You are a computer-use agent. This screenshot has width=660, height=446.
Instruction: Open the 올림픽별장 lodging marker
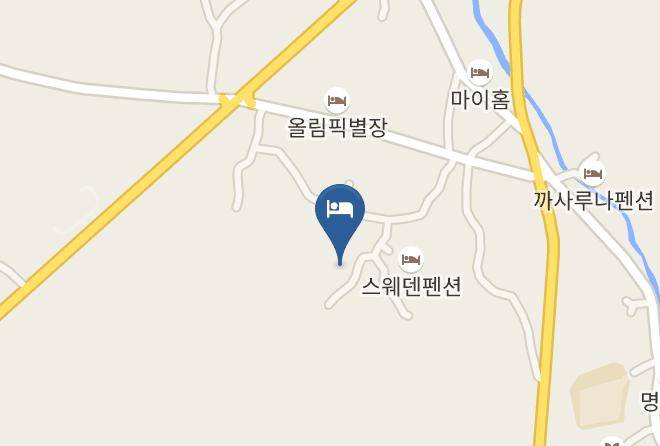pyautogui.click(x=337, y=101)
